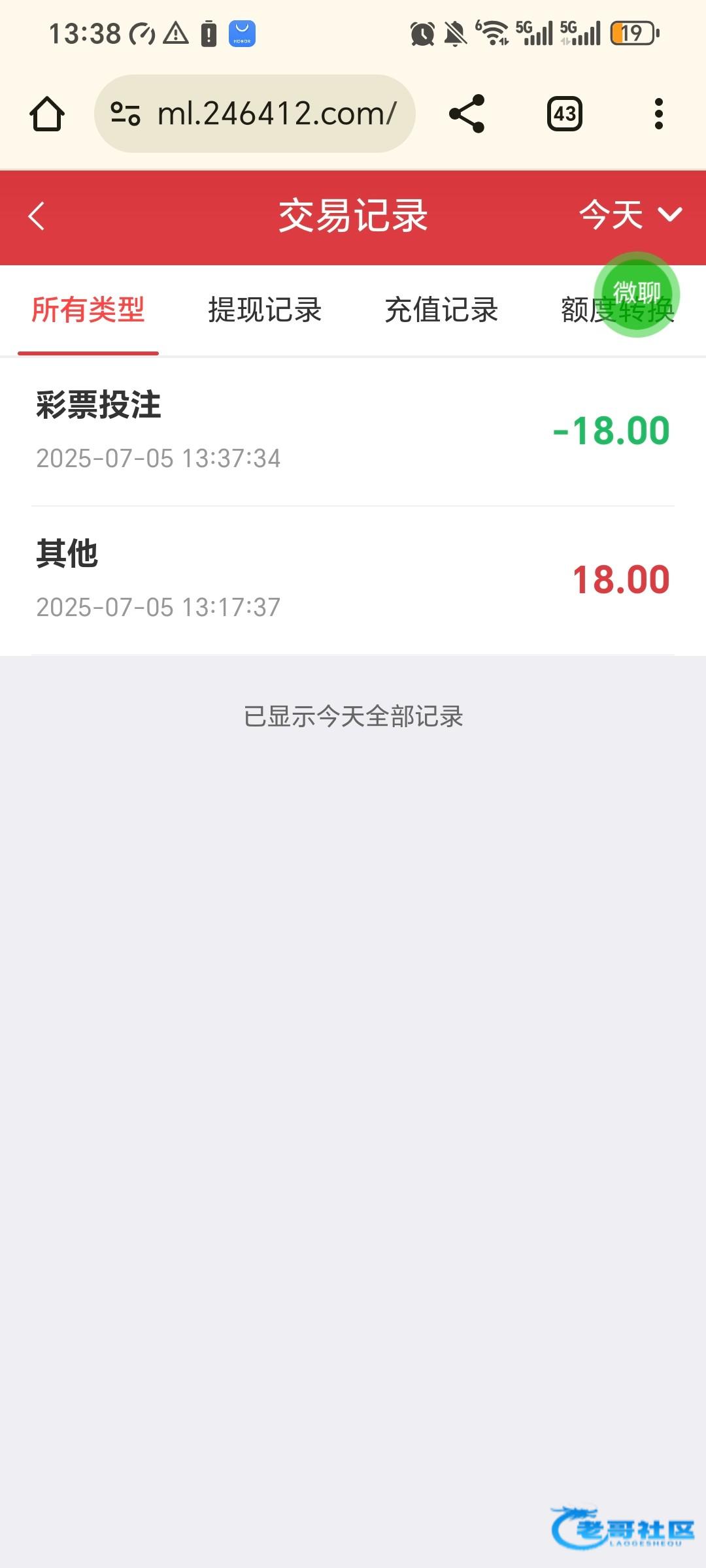Open the browser tab switcher showing 43
Screen dimensions: 706x1568
(564, 114)
